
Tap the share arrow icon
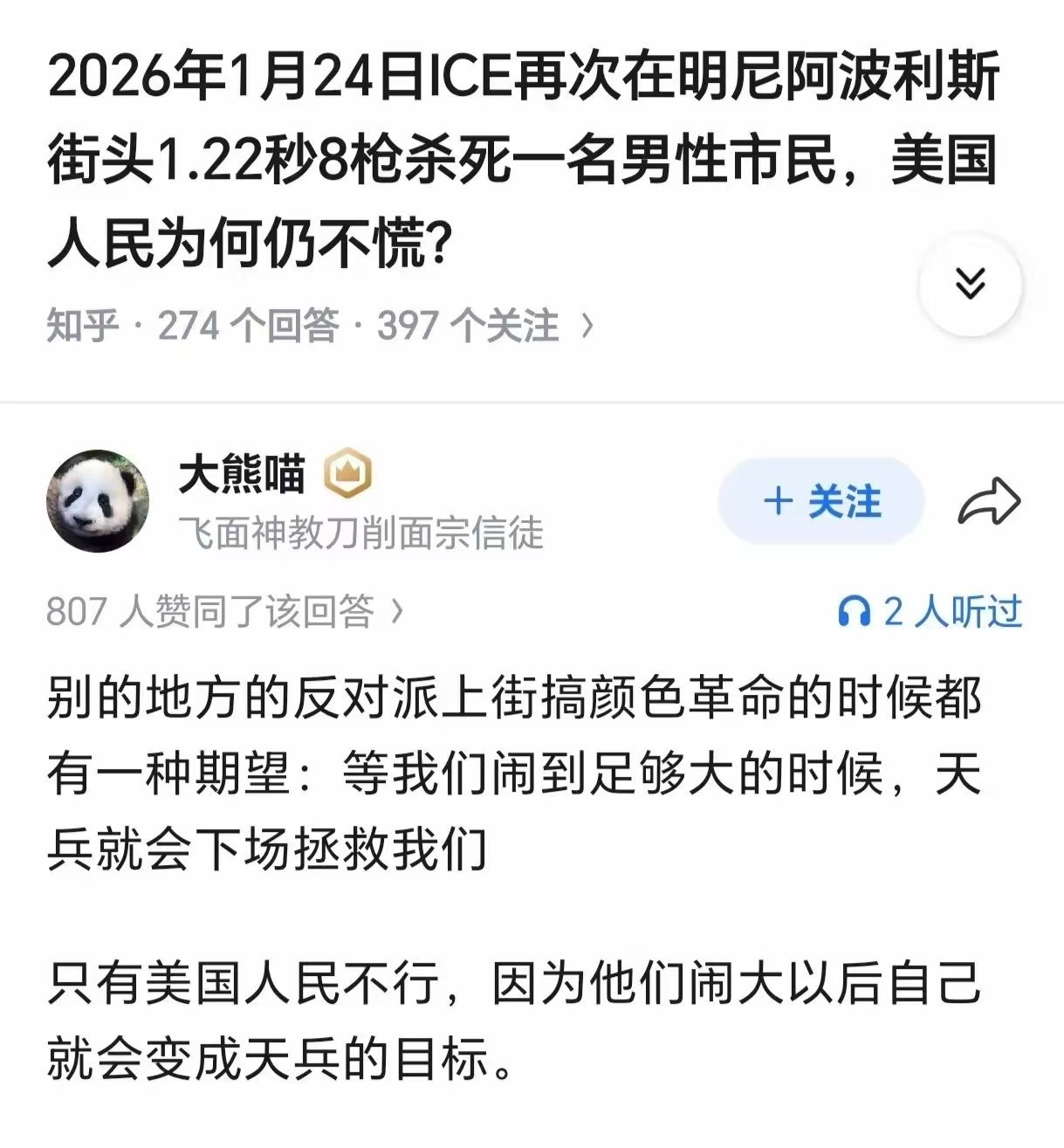click(990, 501)
